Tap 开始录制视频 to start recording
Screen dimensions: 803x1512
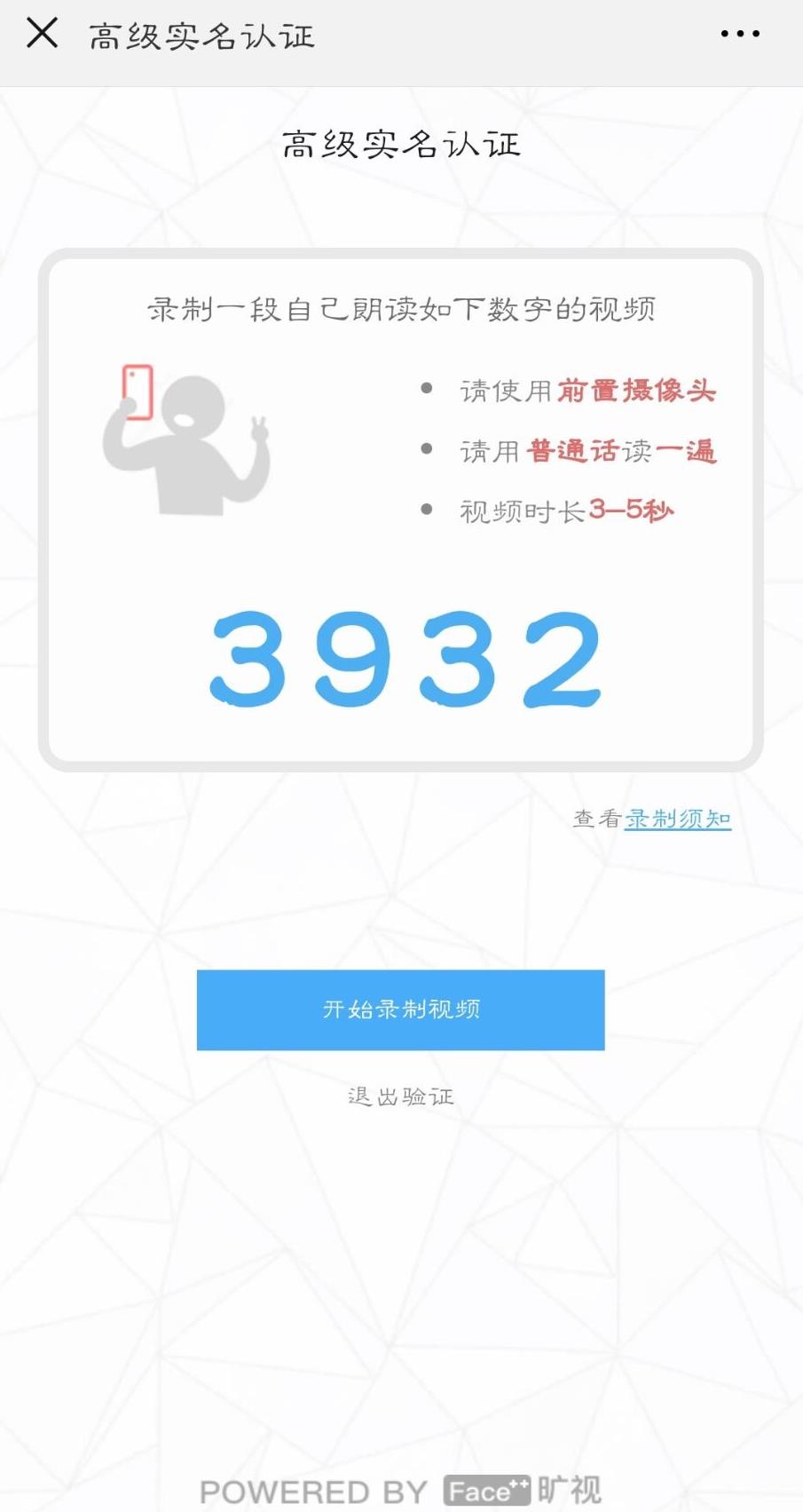click(400, 1009)
